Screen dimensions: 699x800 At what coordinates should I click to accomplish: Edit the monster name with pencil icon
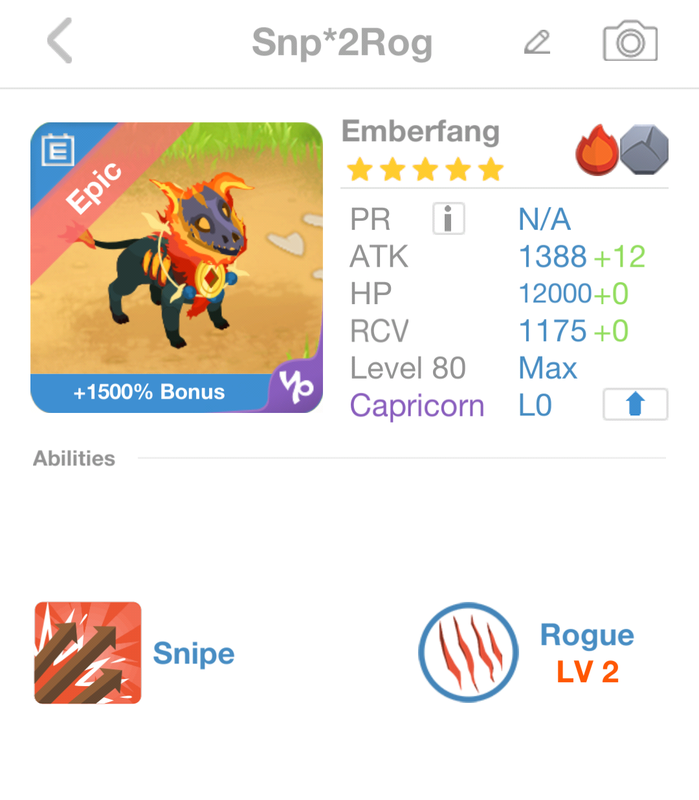537,43
